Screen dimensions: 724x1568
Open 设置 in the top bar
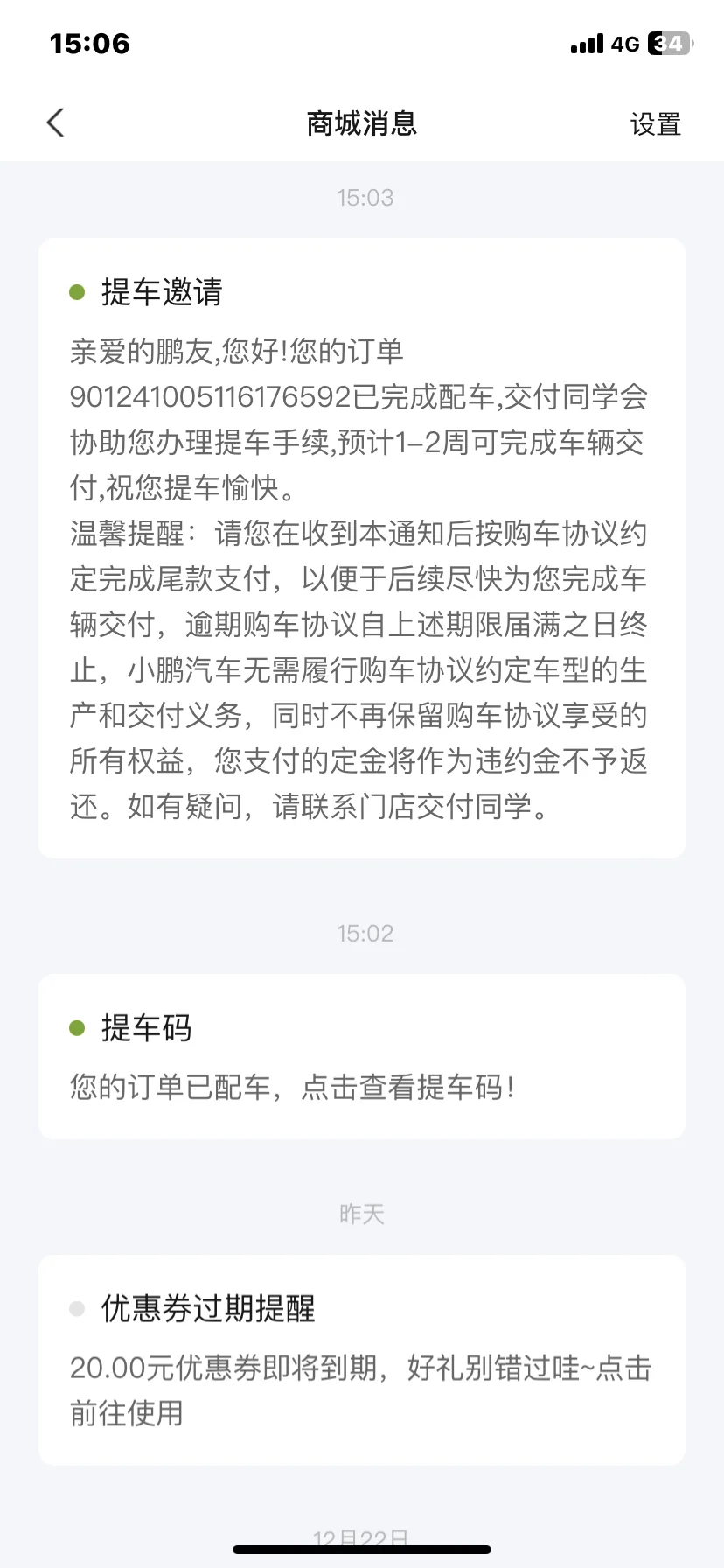tap(655, 124)
